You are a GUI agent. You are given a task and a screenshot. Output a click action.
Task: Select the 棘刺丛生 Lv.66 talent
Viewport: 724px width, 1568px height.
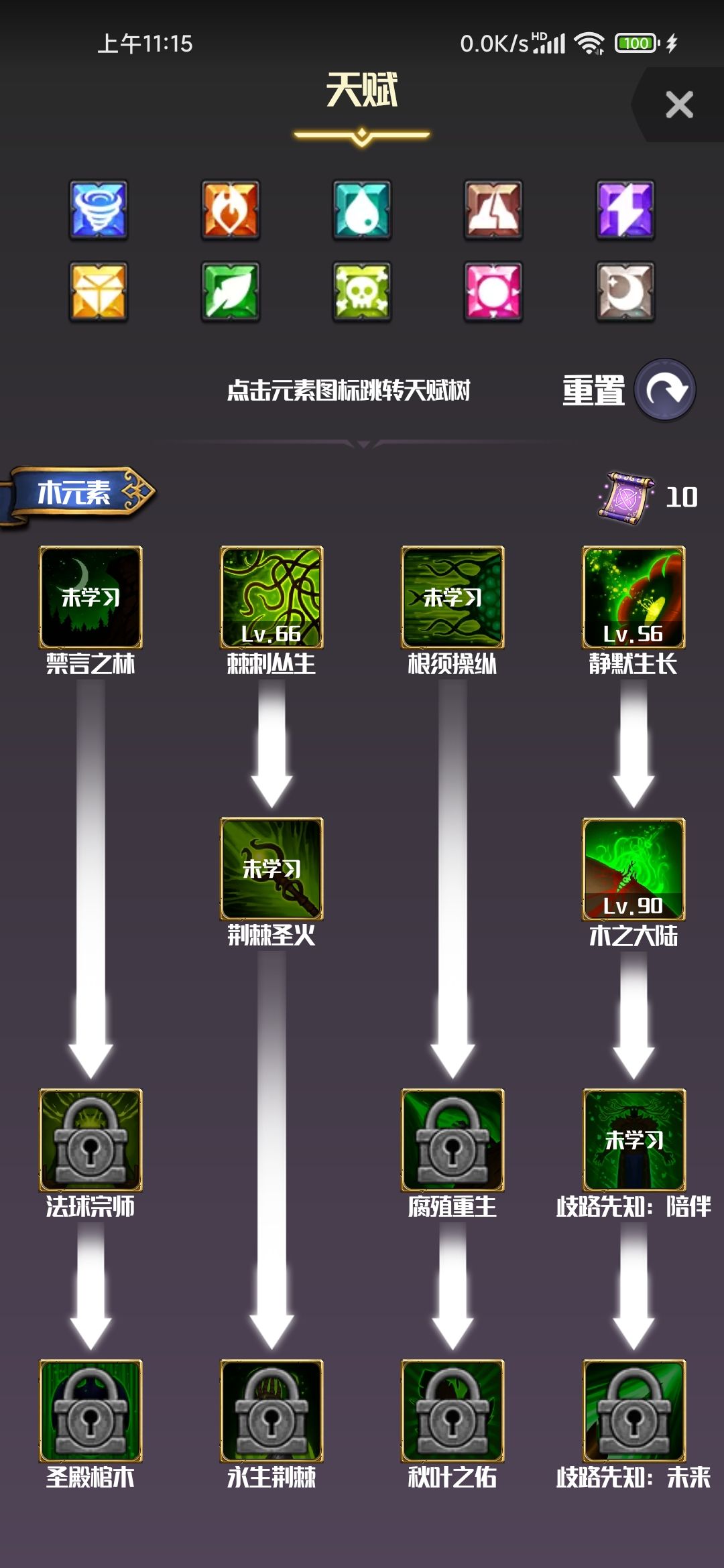point(271,597)
